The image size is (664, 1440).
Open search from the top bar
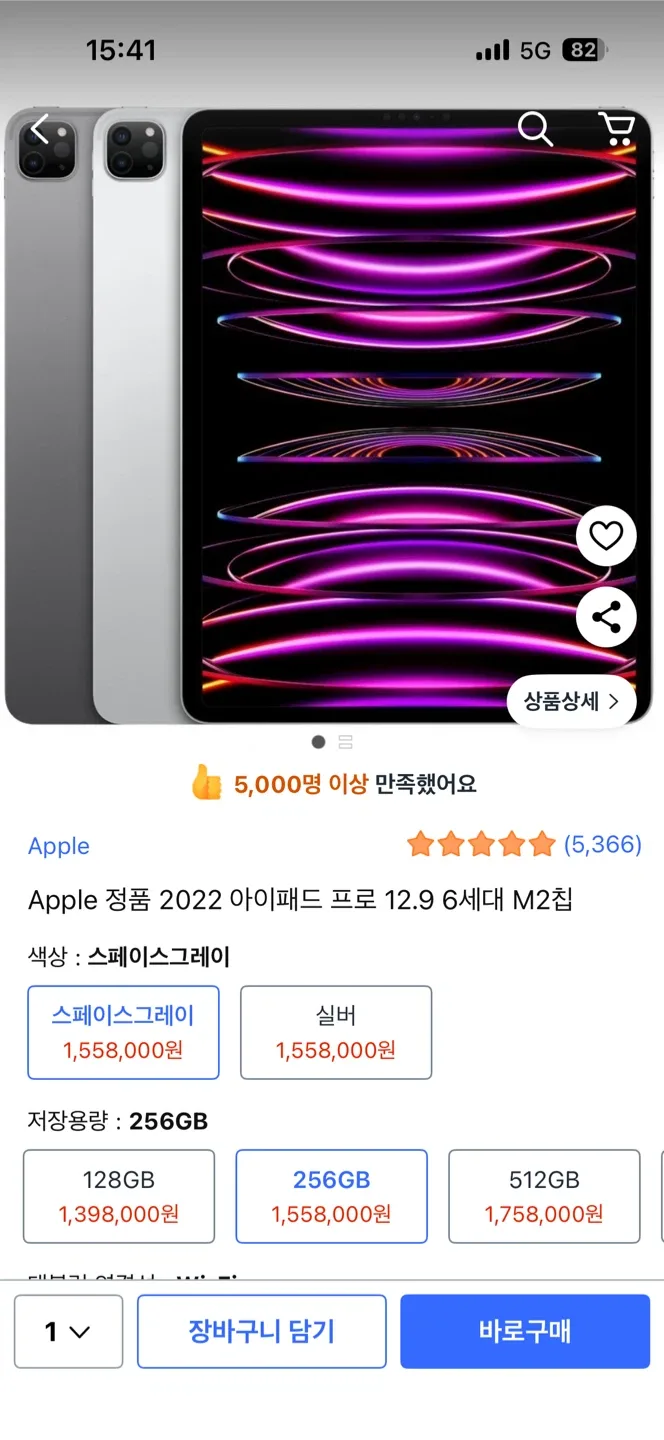535,128
